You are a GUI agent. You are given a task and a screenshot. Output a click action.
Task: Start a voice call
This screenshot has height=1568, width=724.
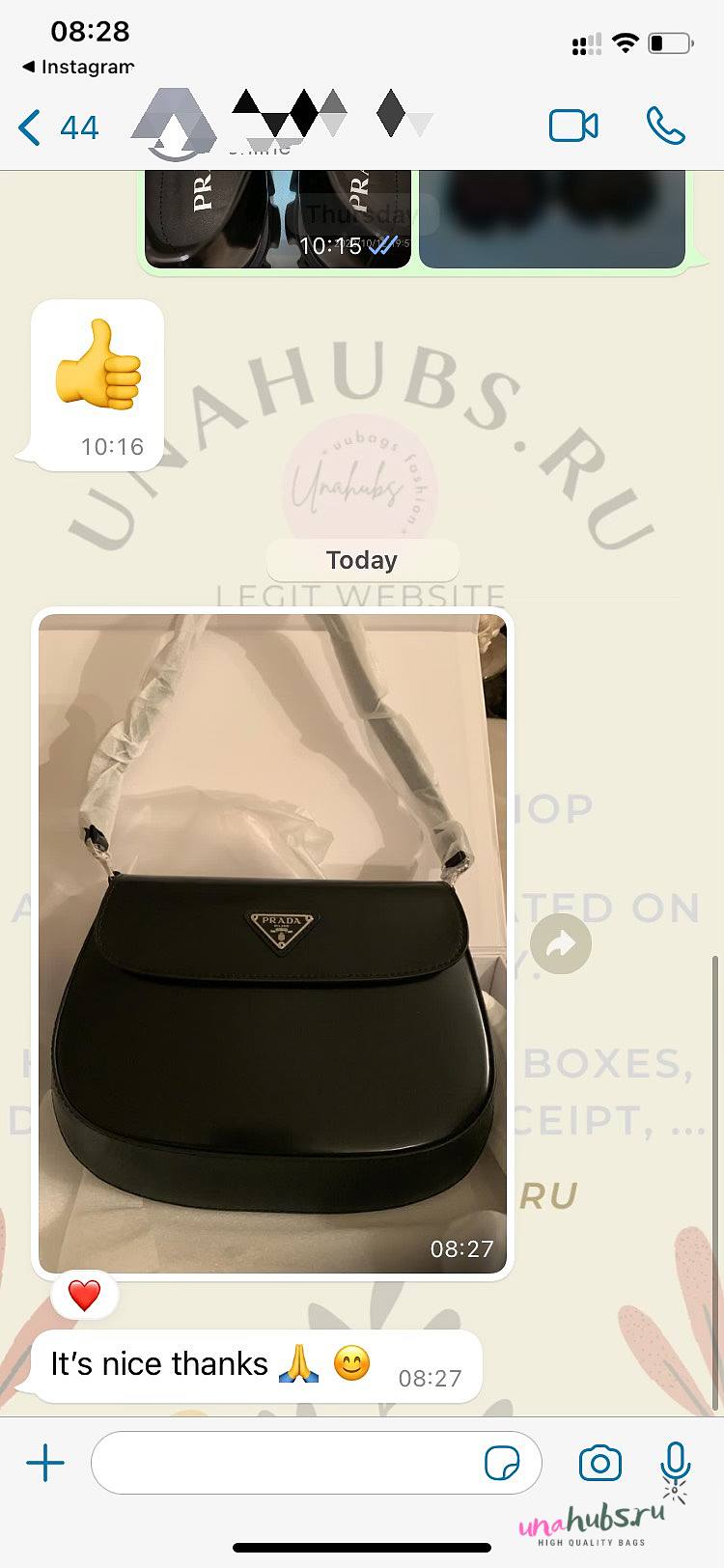pos(665,126)
